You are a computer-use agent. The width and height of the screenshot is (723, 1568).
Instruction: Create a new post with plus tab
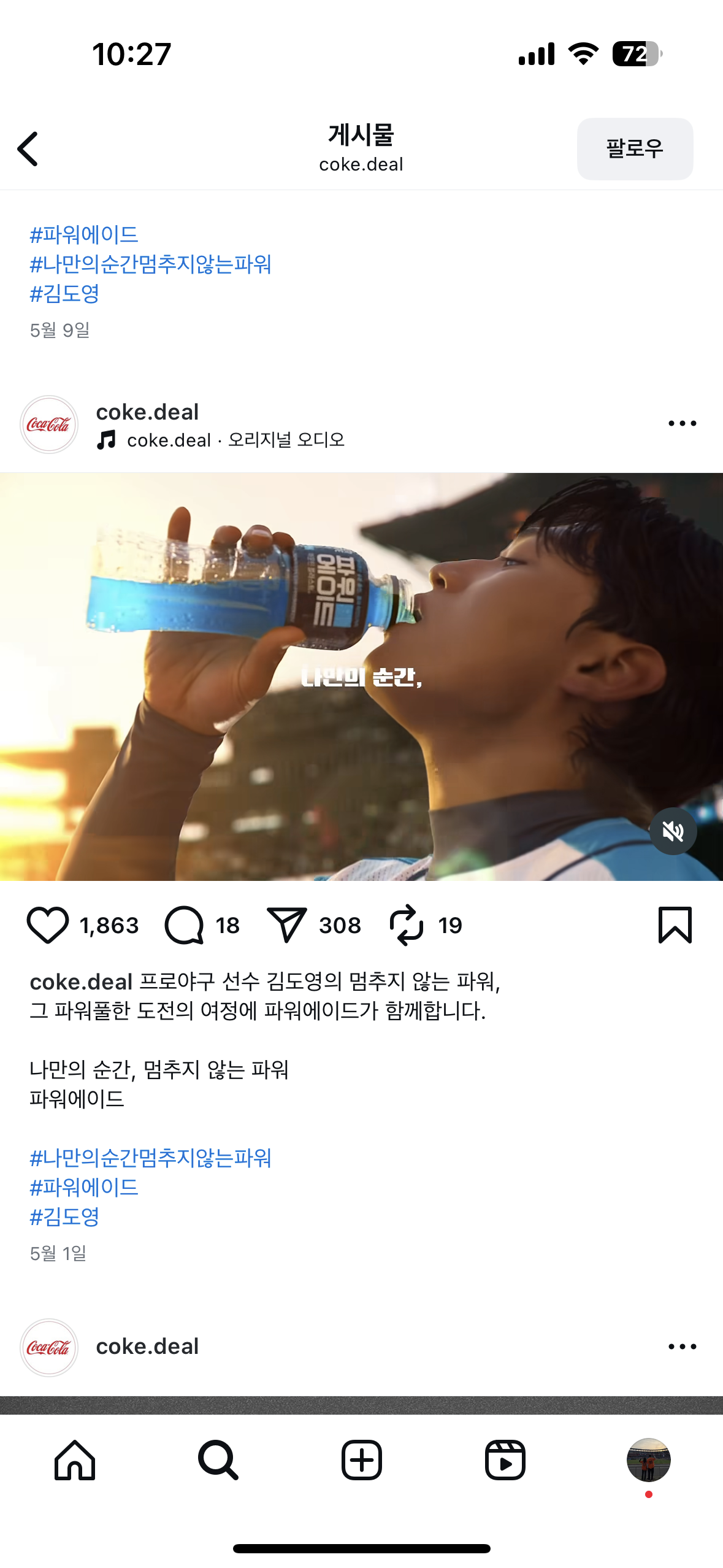pyautogui.click(x=361, y=1460)
